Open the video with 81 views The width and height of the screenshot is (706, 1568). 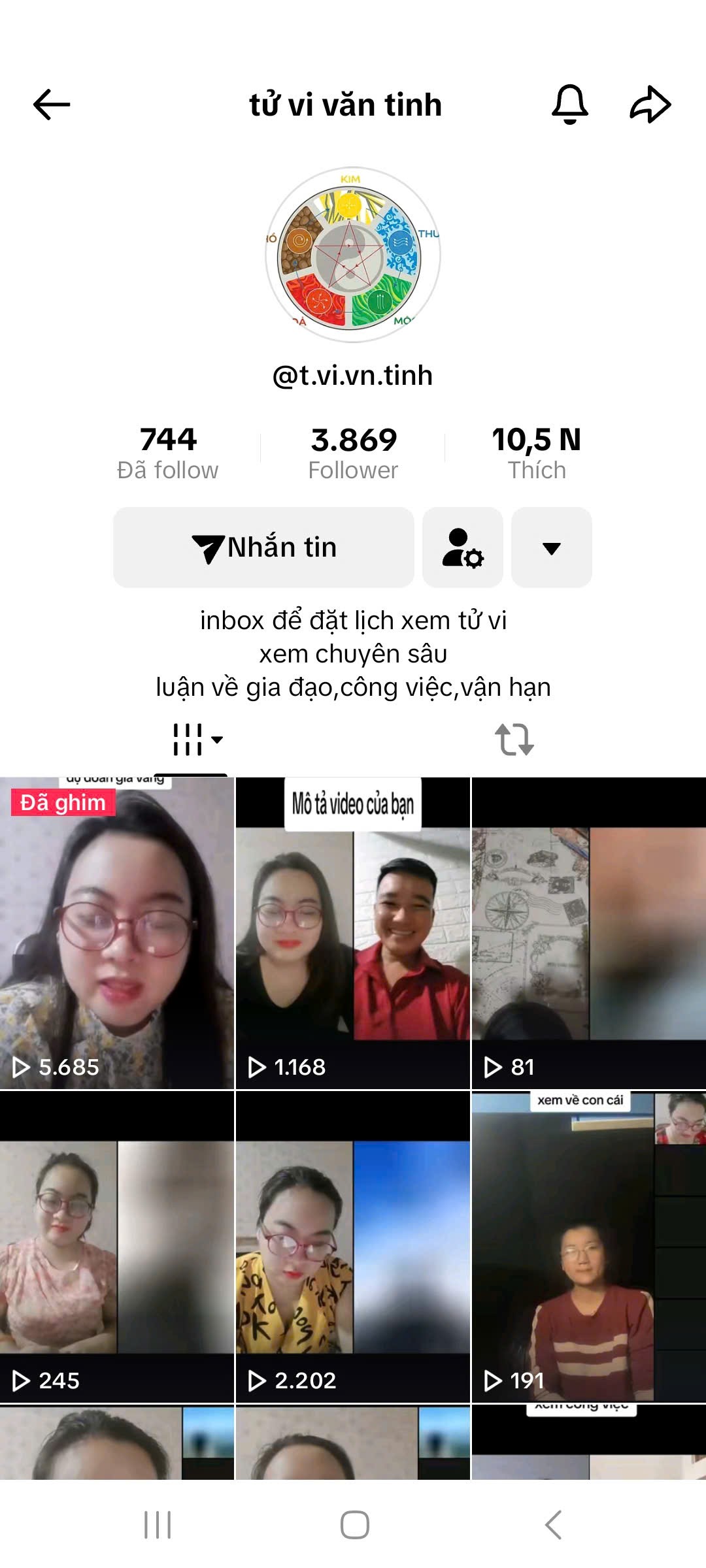(588, 934)
